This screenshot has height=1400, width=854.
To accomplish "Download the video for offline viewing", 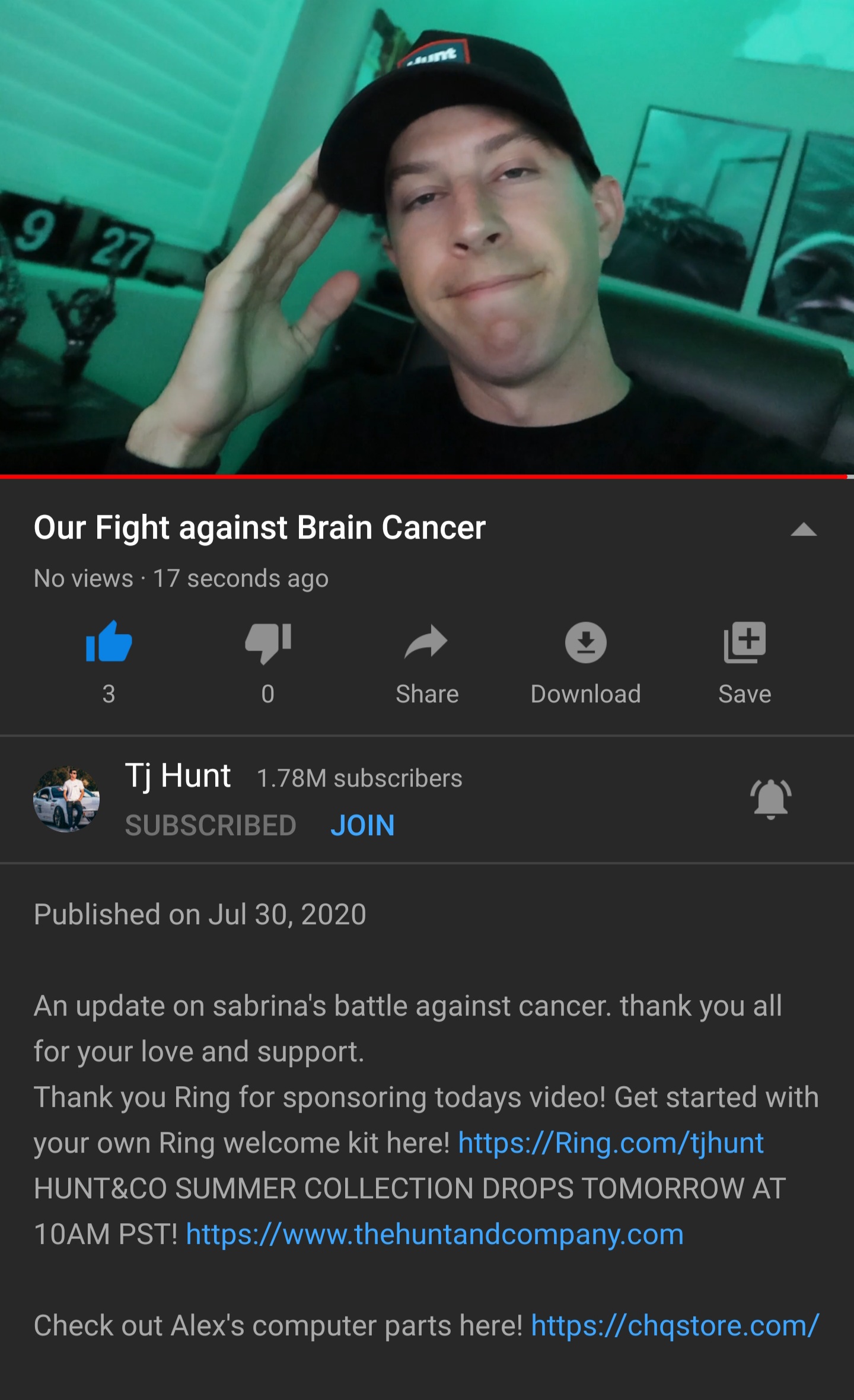I will (x=585, y=643).
